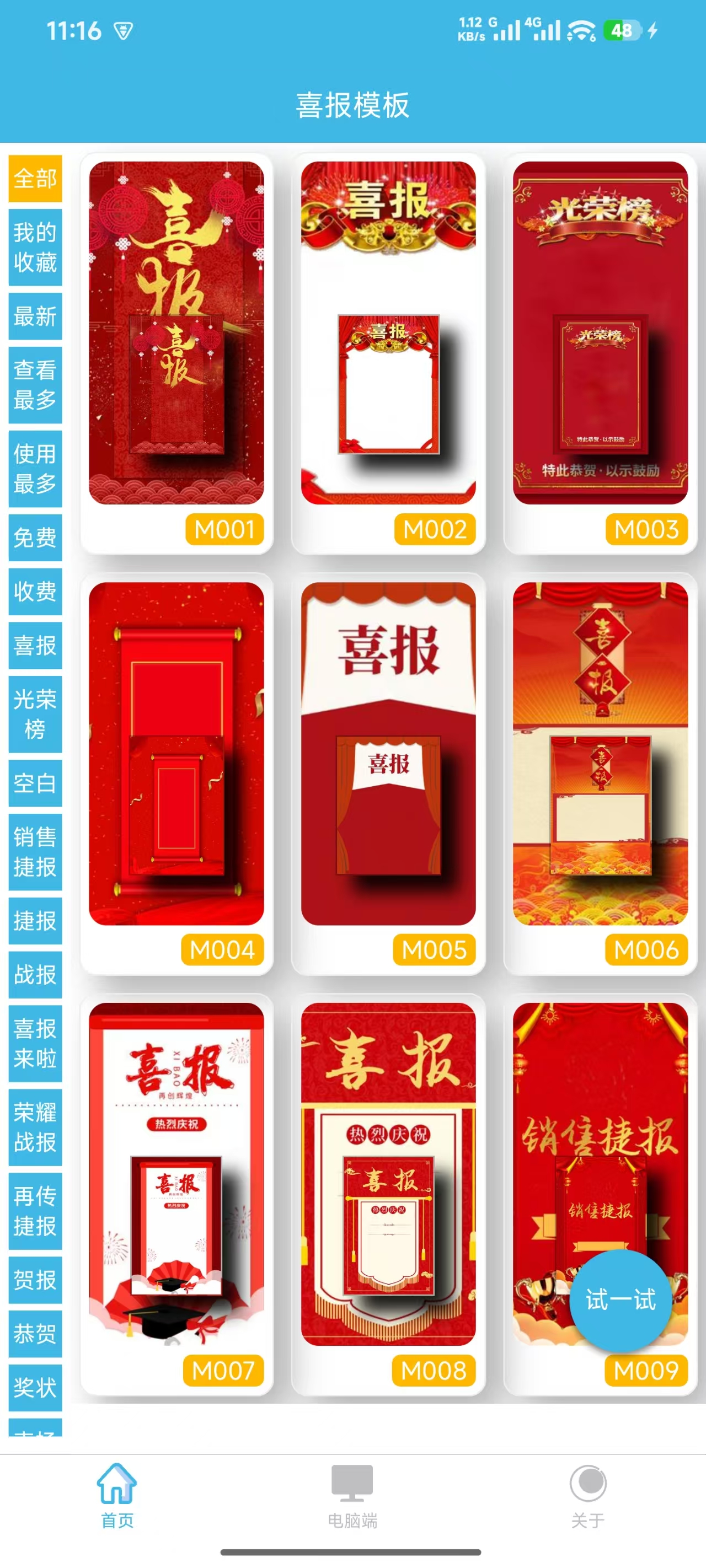706x1568 pixels.
Task: Choose the 战报 category
Action: pos(35,975)
